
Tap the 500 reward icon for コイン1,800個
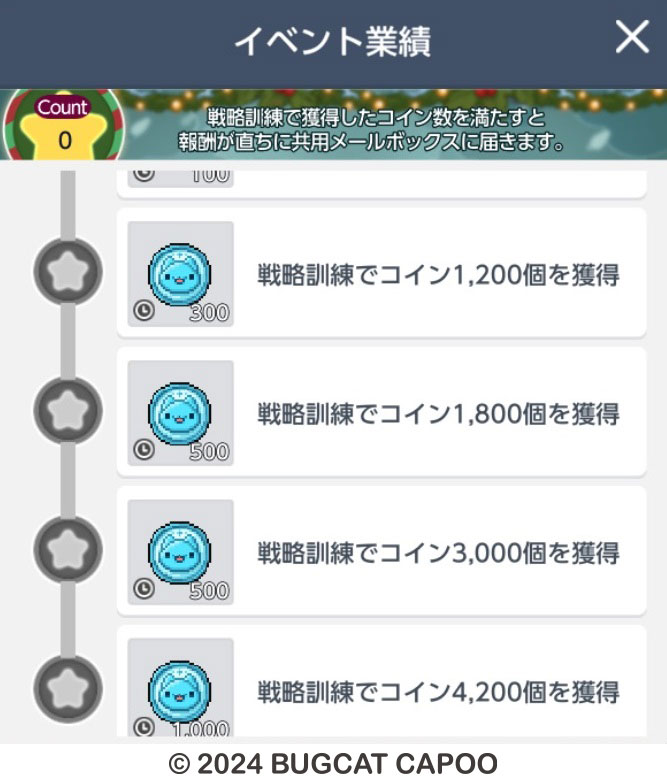coord(181,413)
